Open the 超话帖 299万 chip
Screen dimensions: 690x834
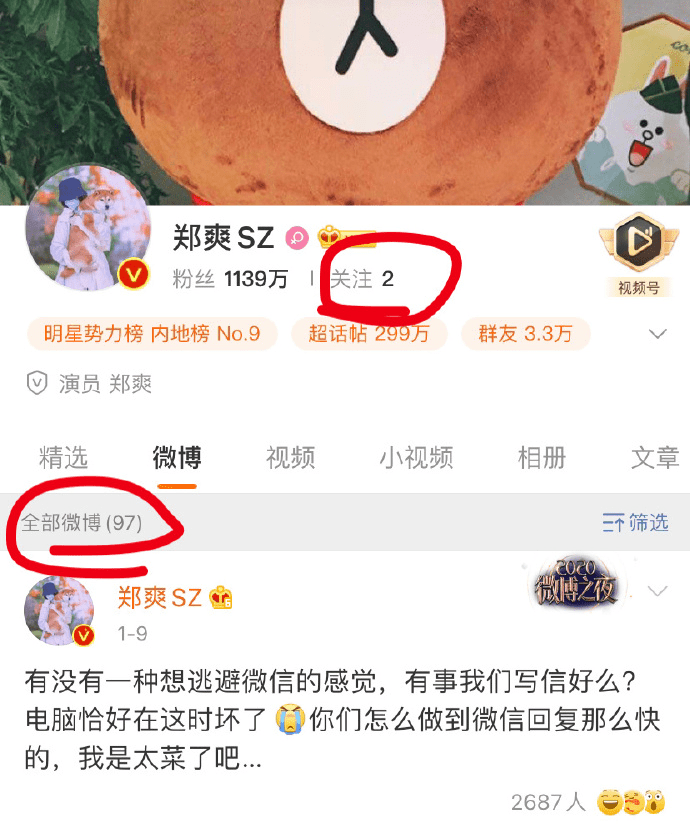coord(369,334)
